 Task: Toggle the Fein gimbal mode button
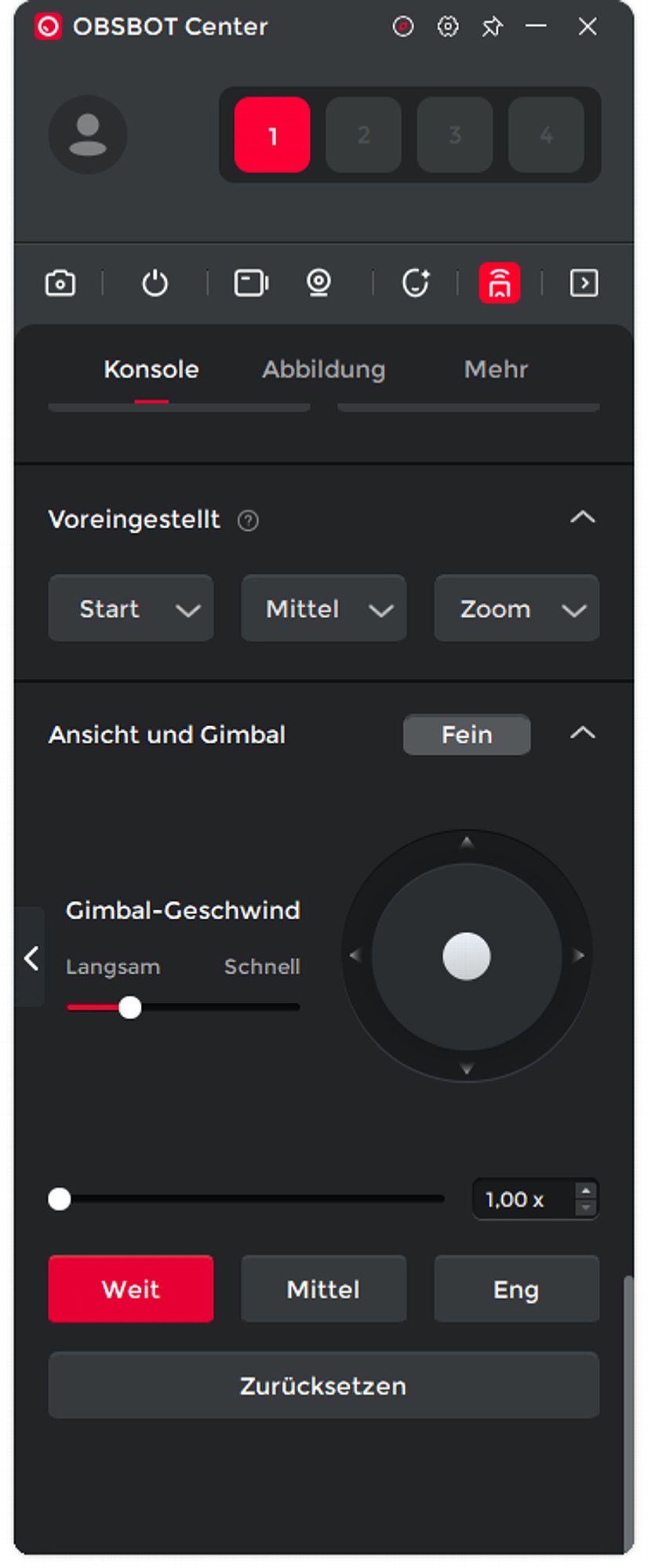pos(467,735)
